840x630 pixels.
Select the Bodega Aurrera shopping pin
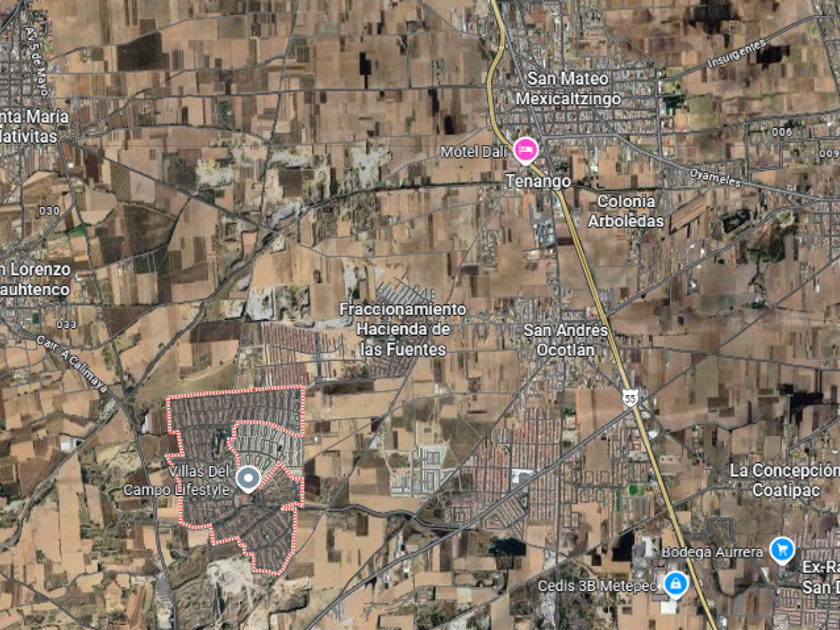(x=782, y=549)
